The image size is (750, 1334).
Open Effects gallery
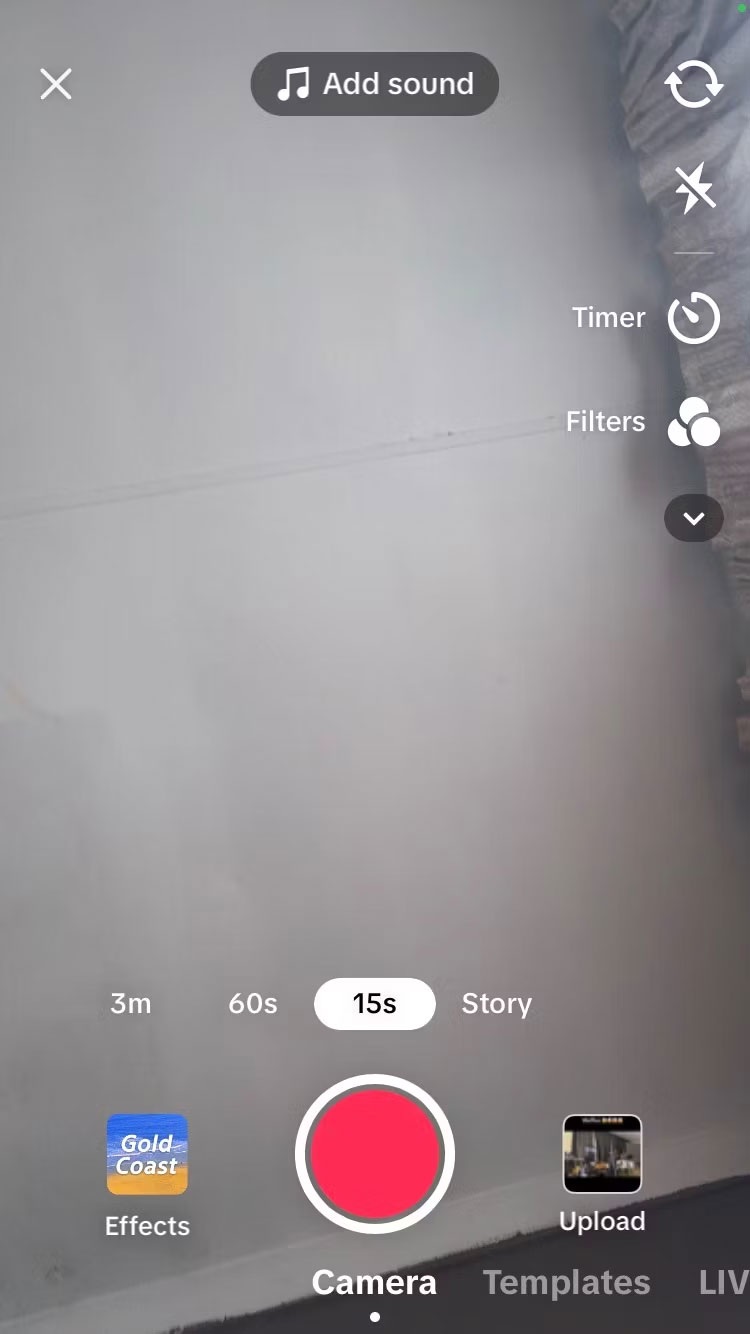tap(147, 1155)
